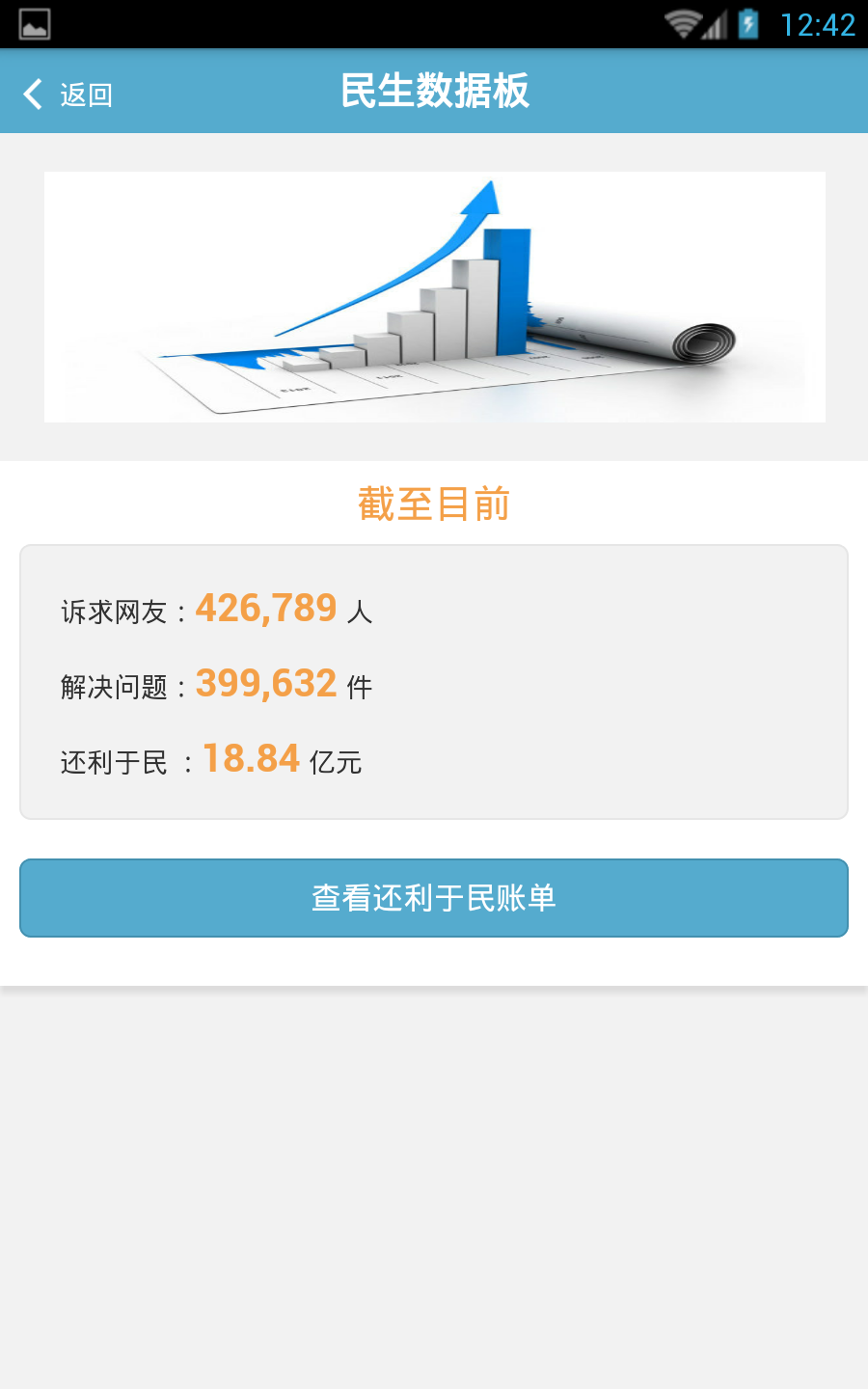This screenshot has height=1389, width=868.
Task: Go back using the 返回 button
Action: coord(68,94)
